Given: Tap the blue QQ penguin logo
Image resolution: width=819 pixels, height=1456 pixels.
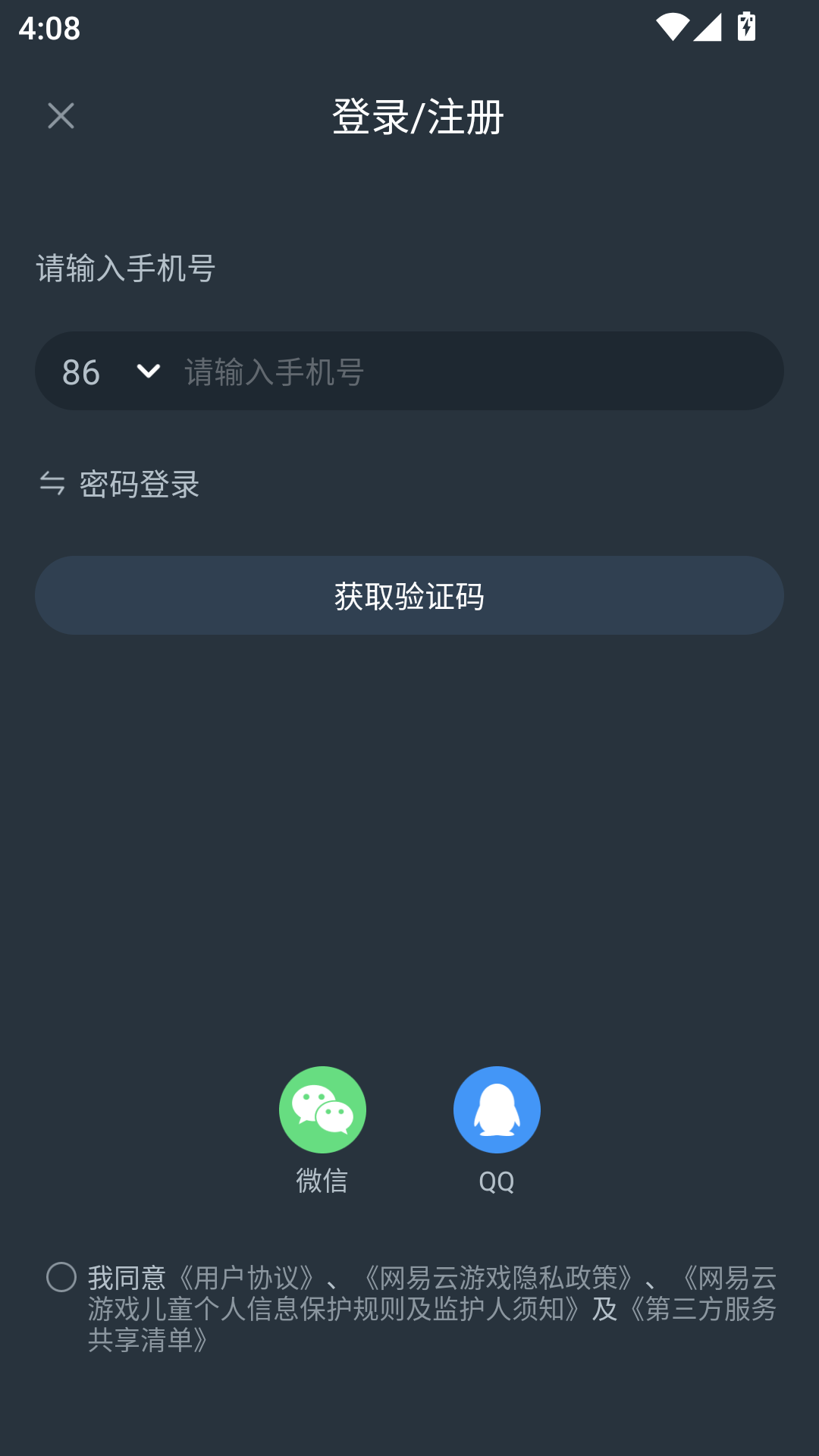Looking at the screenshot, I should 497,1109.
